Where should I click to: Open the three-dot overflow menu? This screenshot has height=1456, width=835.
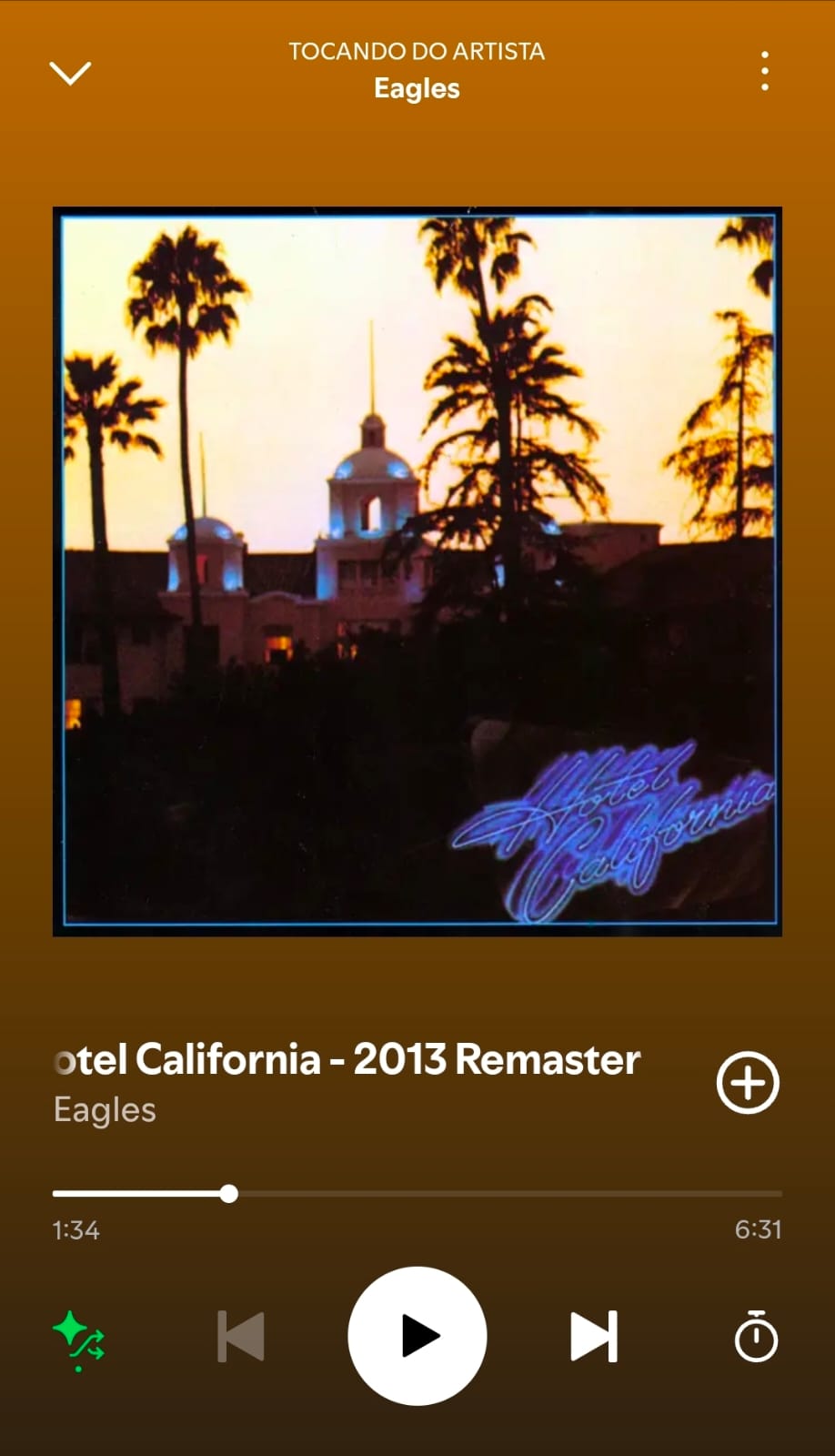[x=764, y=72]
